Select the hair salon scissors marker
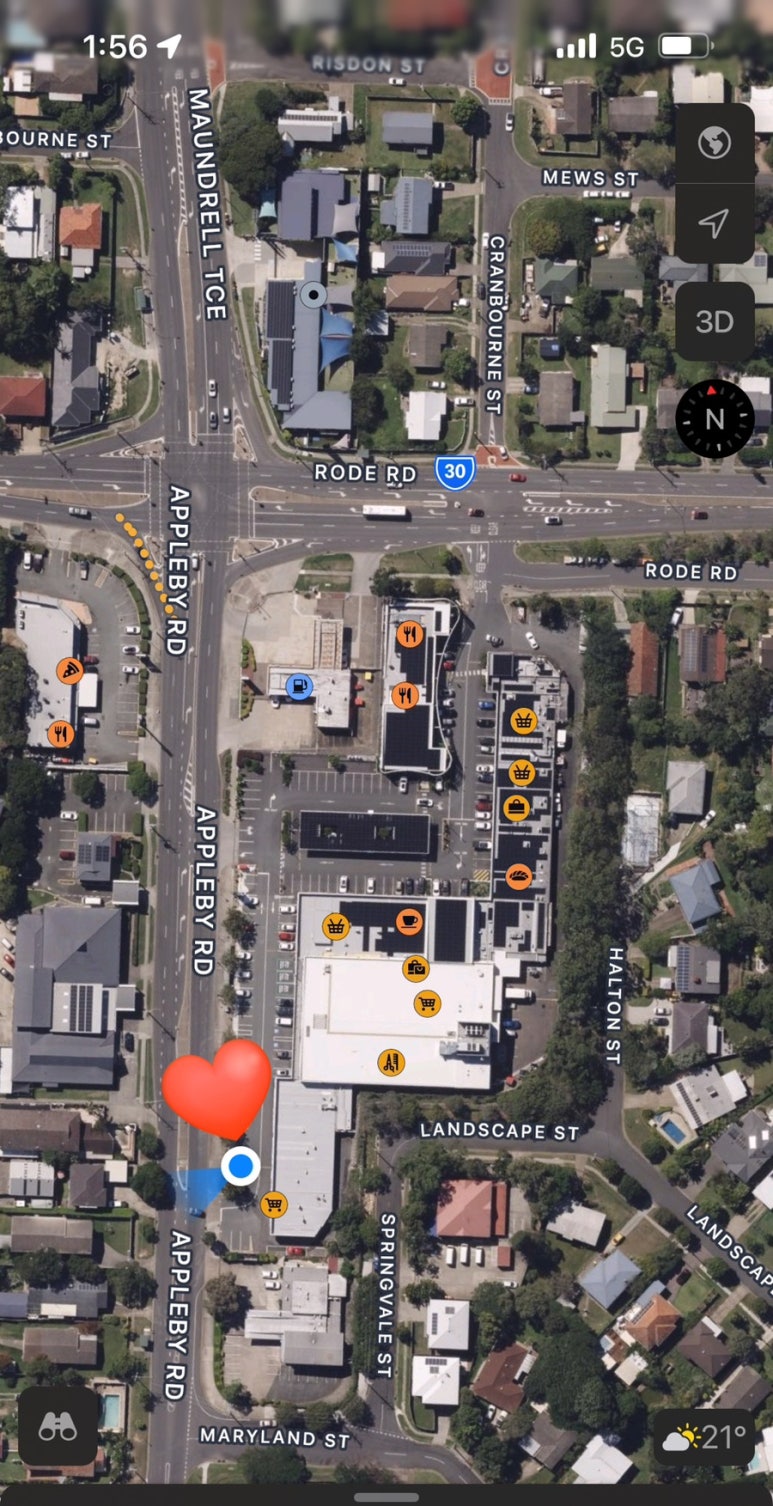This screenshot has height=1506, width=773. [391, 1062]
